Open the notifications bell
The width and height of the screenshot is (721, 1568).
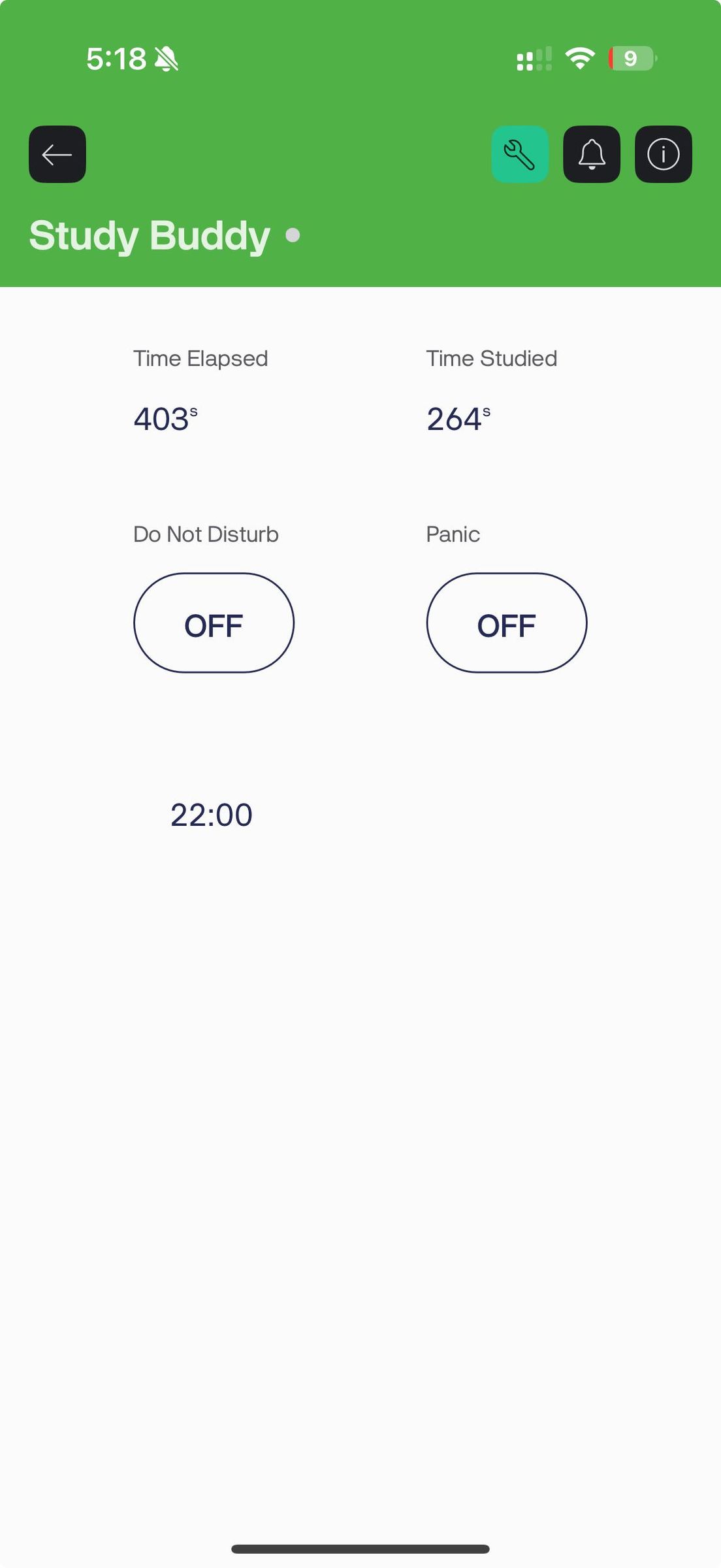pos(592,154)
